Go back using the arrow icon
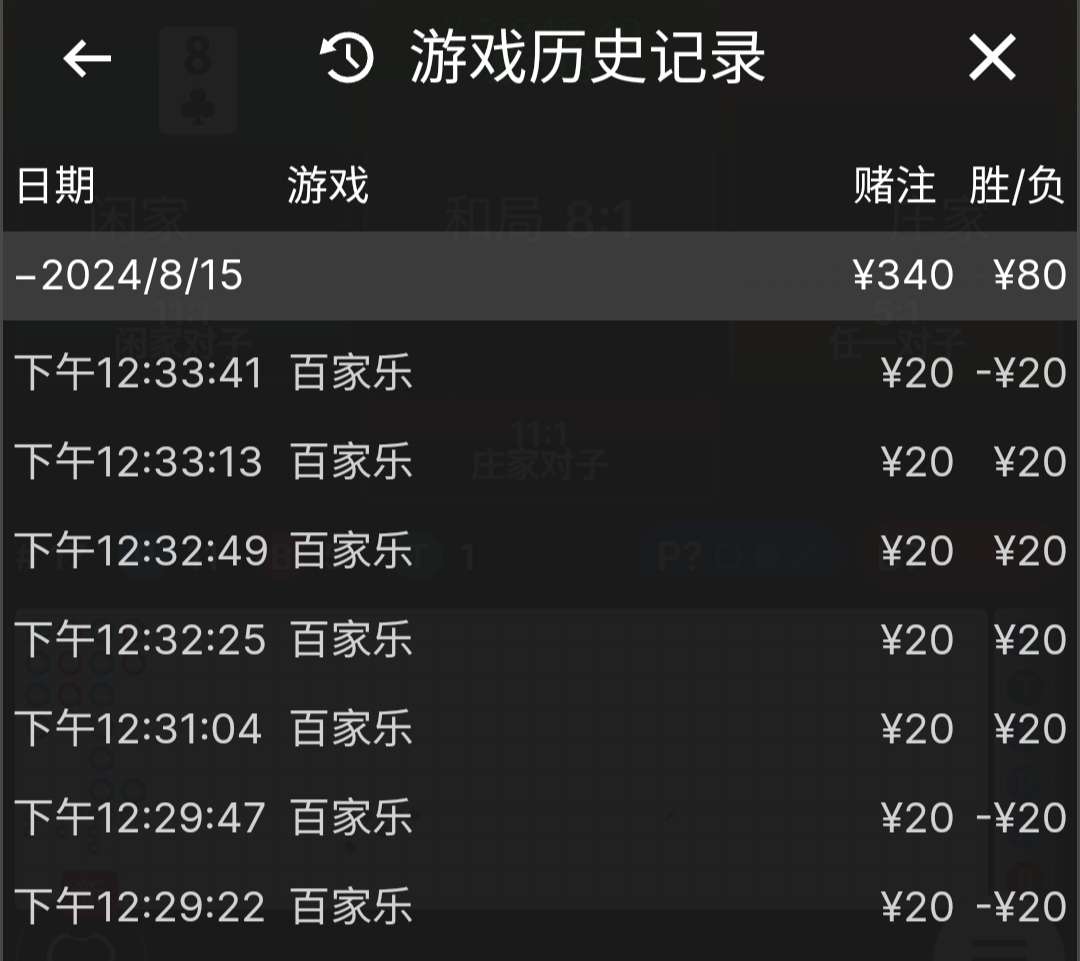This screenshot has height=961, width=1080. [x=87, y=59]
